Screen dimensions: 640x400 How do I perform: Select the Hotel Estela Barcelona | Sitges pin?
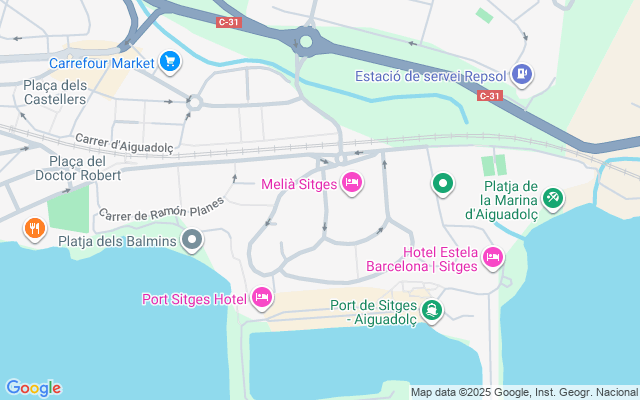point(492,258)
